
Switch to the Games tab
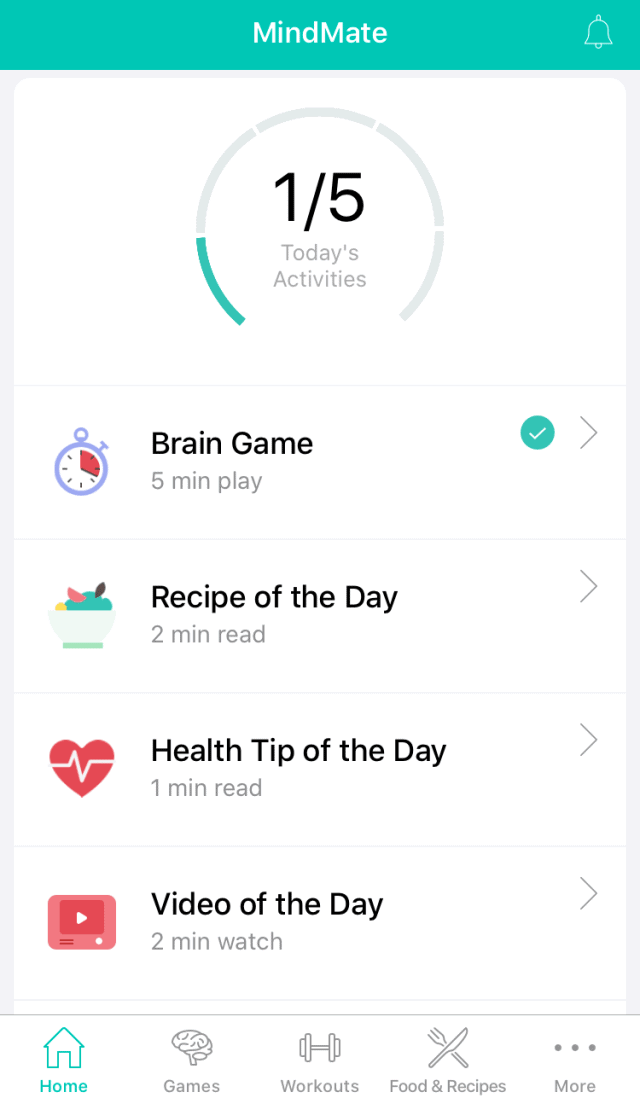click(192, 1059)
